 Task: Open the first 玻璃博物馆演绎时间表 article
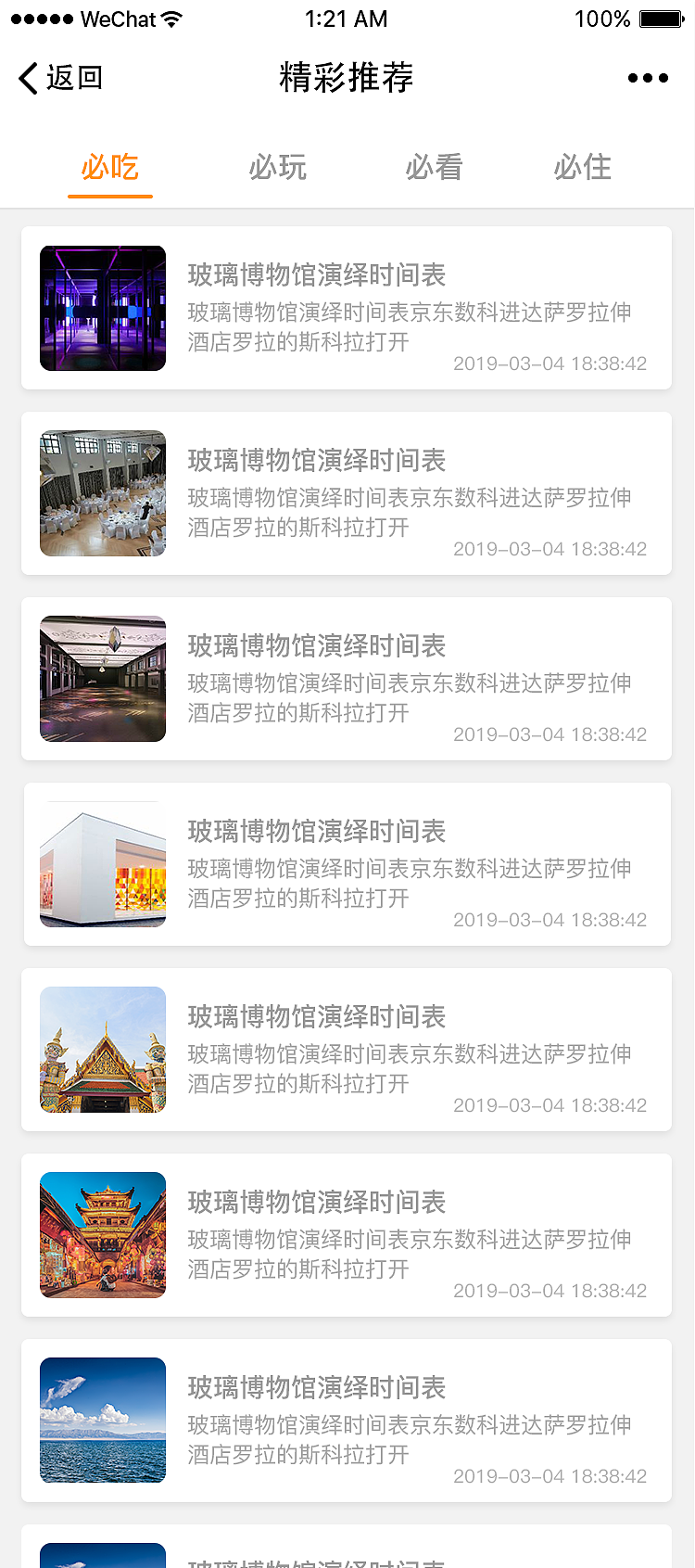coord(319,275)
